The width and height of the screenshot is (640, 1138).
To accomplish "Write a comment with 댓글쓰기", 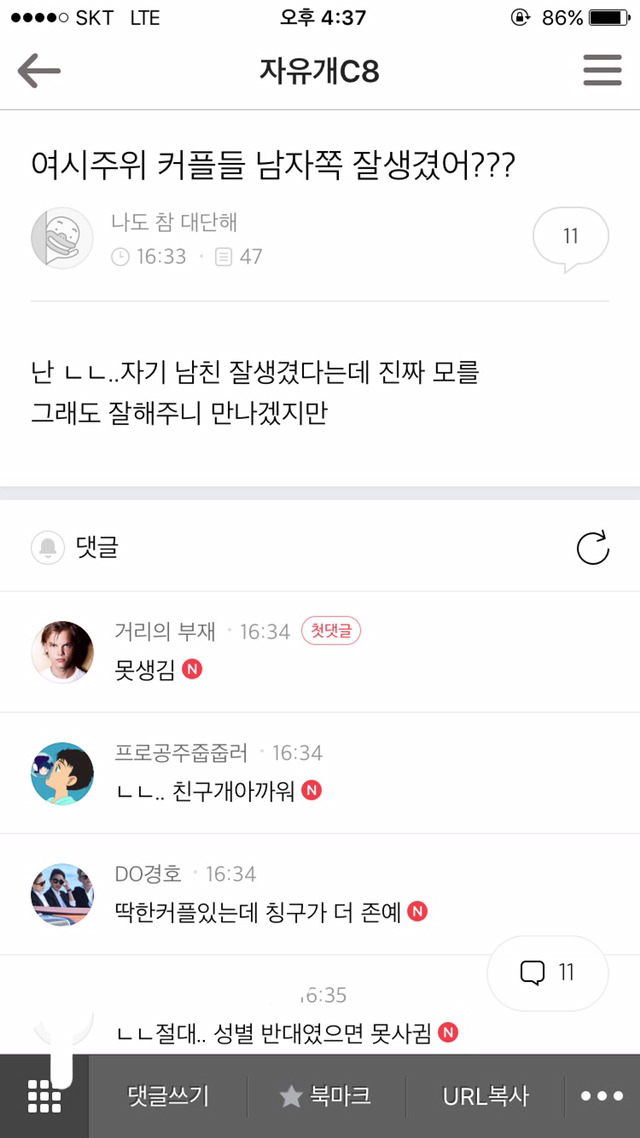I will [168, 1096].
